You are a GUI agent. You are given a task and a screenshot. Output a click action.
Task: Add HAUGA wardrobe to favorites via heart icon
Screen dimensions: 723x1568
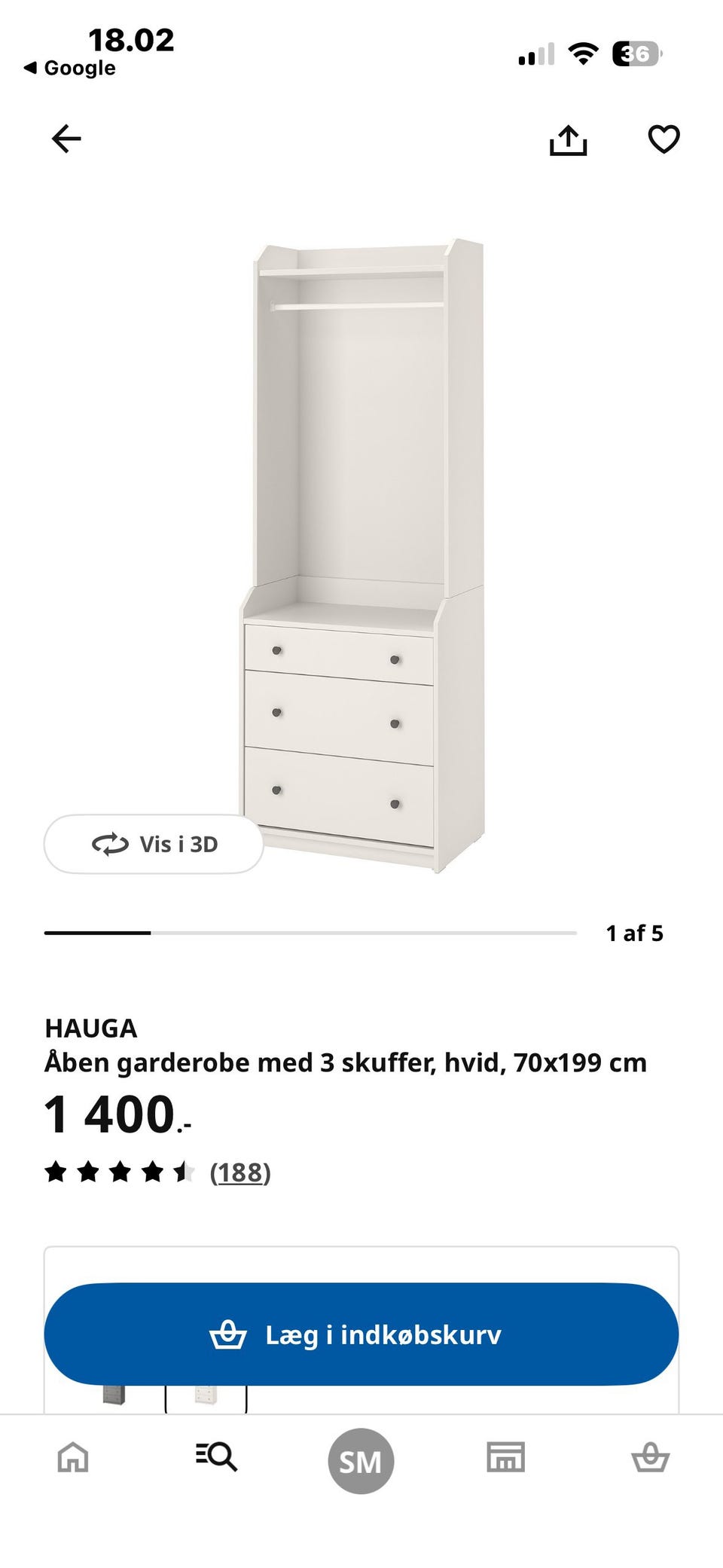click(664, 139)
